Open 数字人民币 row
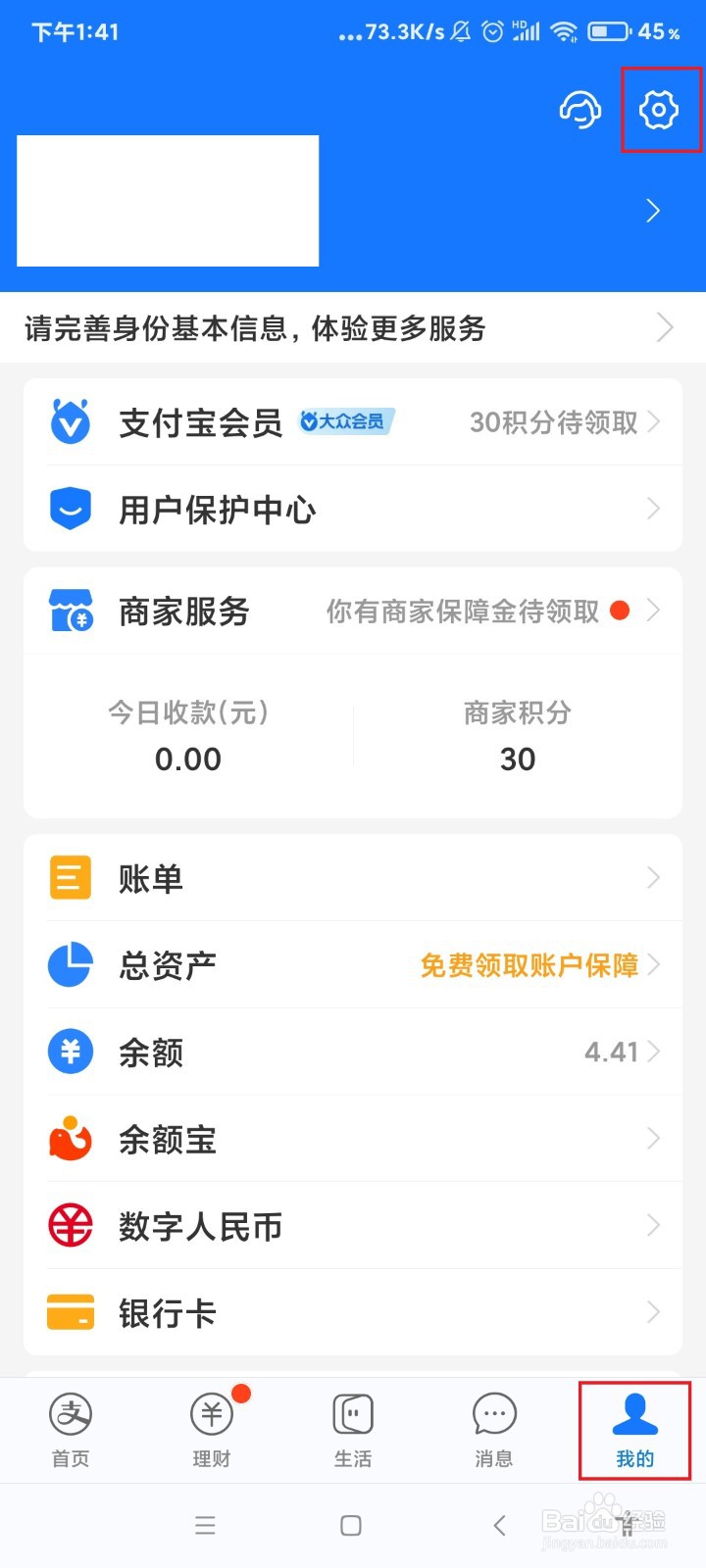The image size is (706, 1568). pos(353,1226)
